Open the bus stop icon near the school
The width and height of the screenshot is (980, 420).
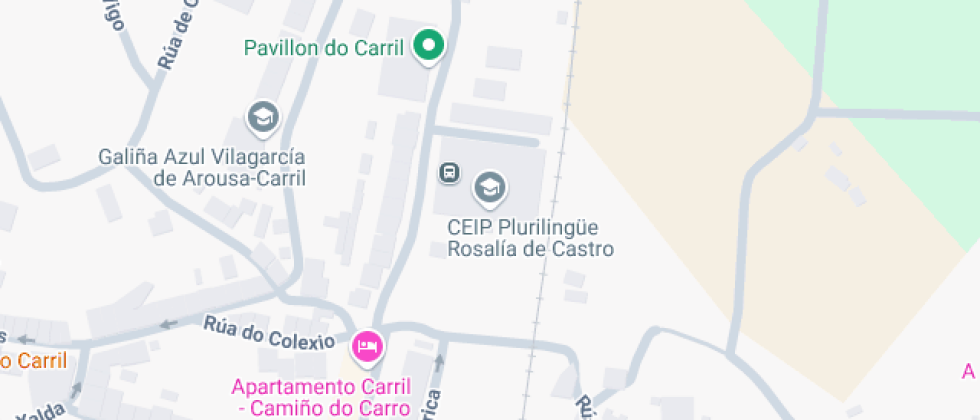click(x=449, y=172)
